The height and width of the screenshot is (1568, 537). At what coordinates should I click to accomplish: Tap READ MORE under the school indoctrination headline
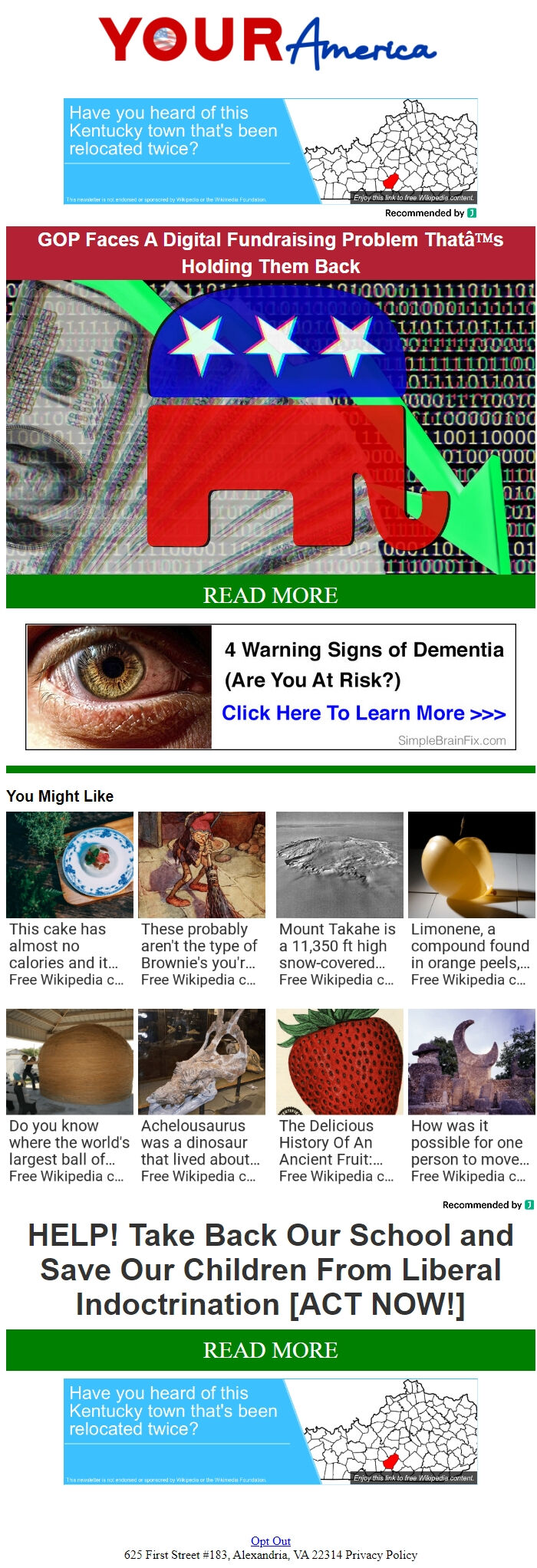(270, 1349)
